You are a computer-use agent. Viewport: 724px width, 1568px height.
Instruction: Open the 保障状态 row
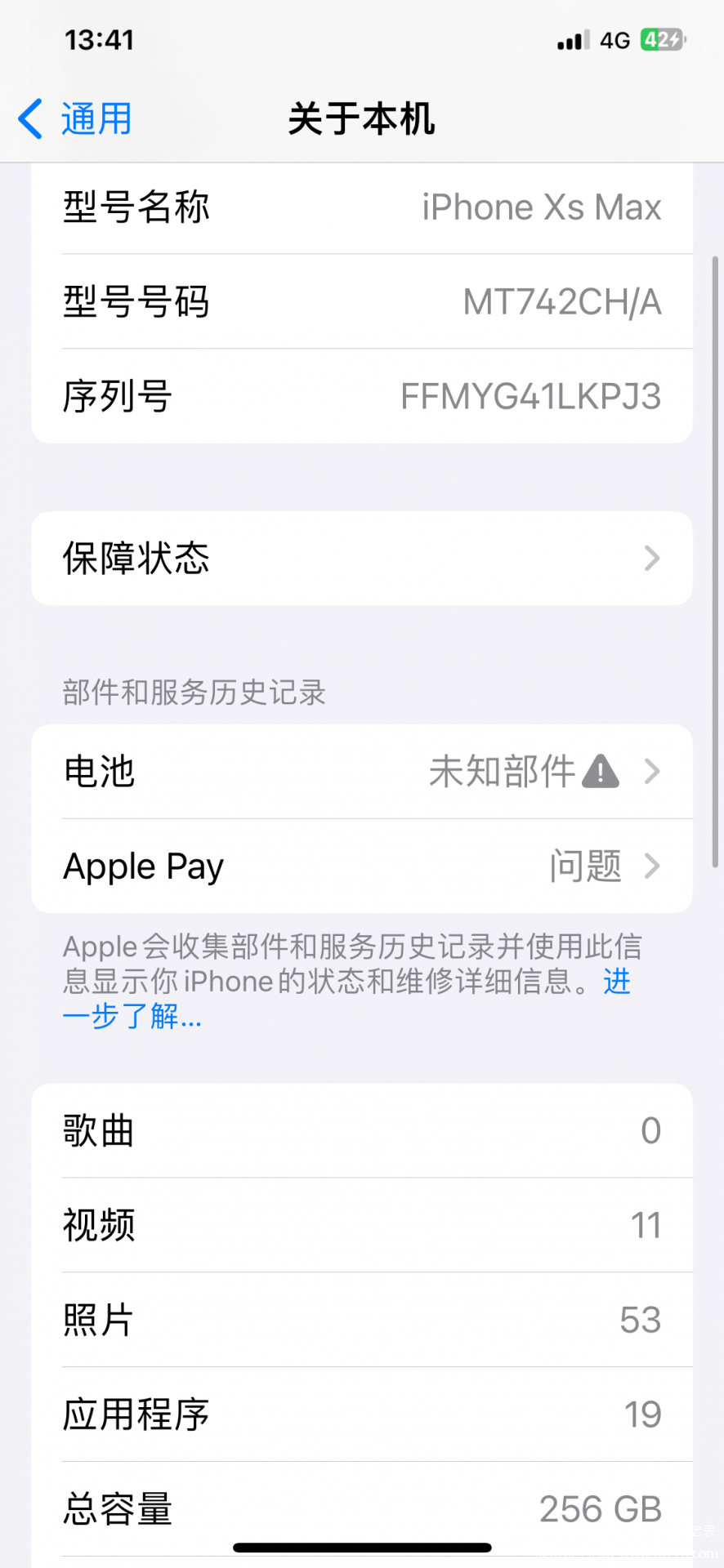pyautogui.click(x=362, y=559)
